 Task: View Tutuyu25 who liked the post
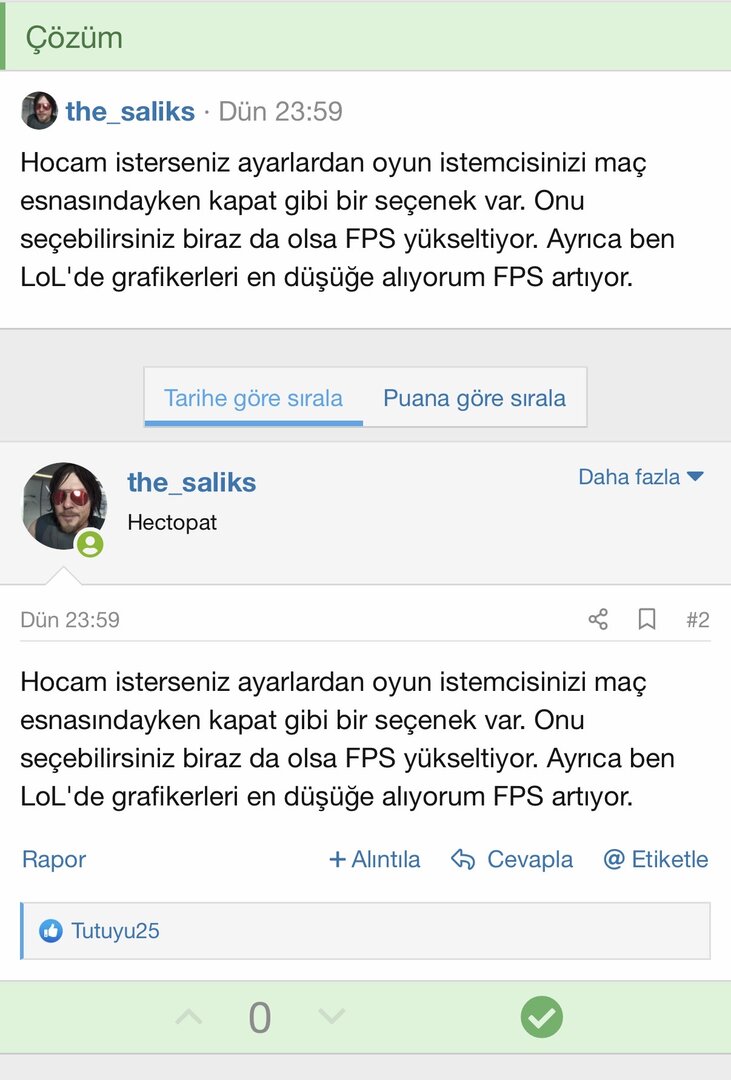pos(115,931)
